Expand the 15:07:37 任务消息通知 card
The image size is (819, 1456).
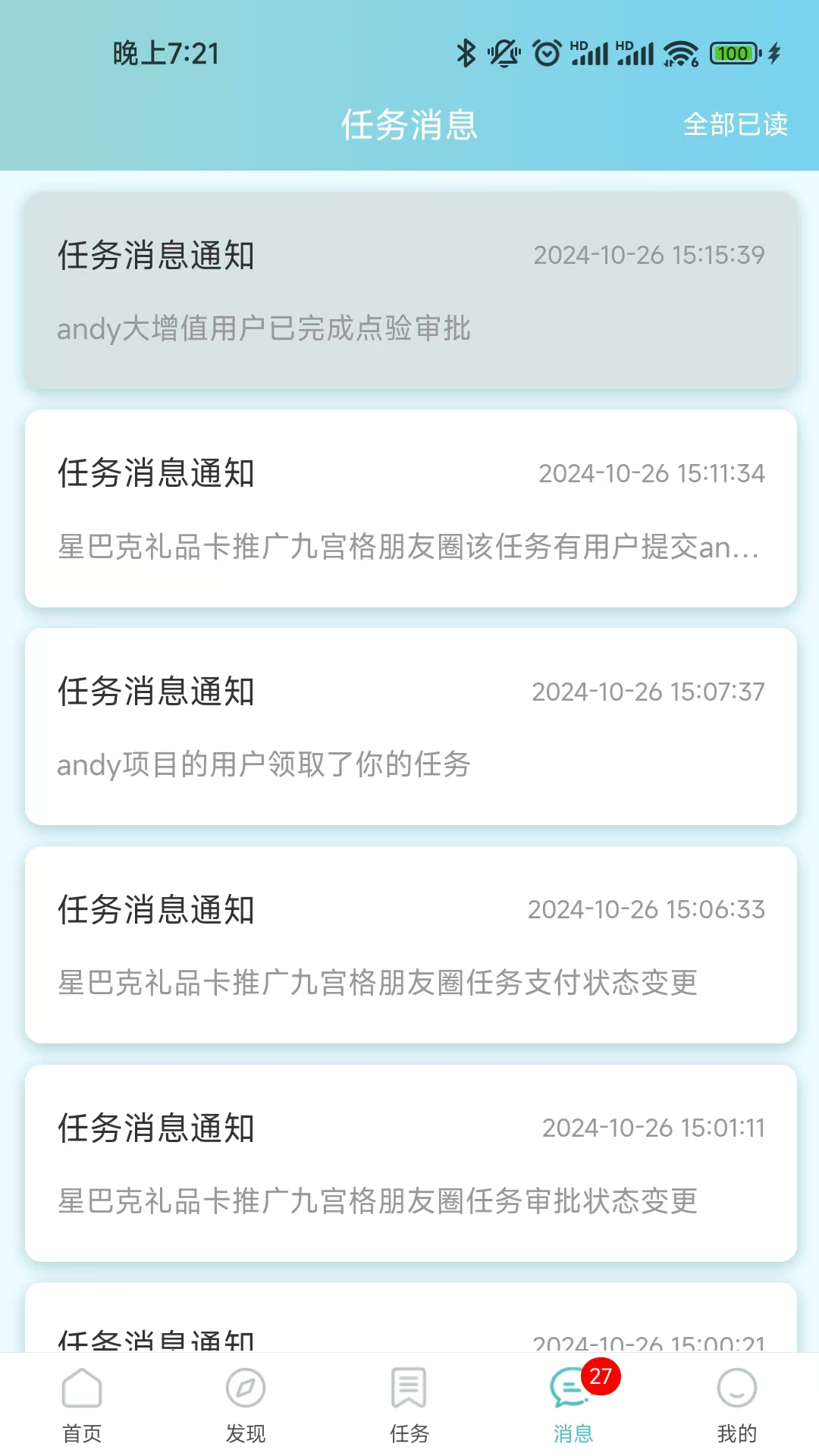(x=409, y=724)
